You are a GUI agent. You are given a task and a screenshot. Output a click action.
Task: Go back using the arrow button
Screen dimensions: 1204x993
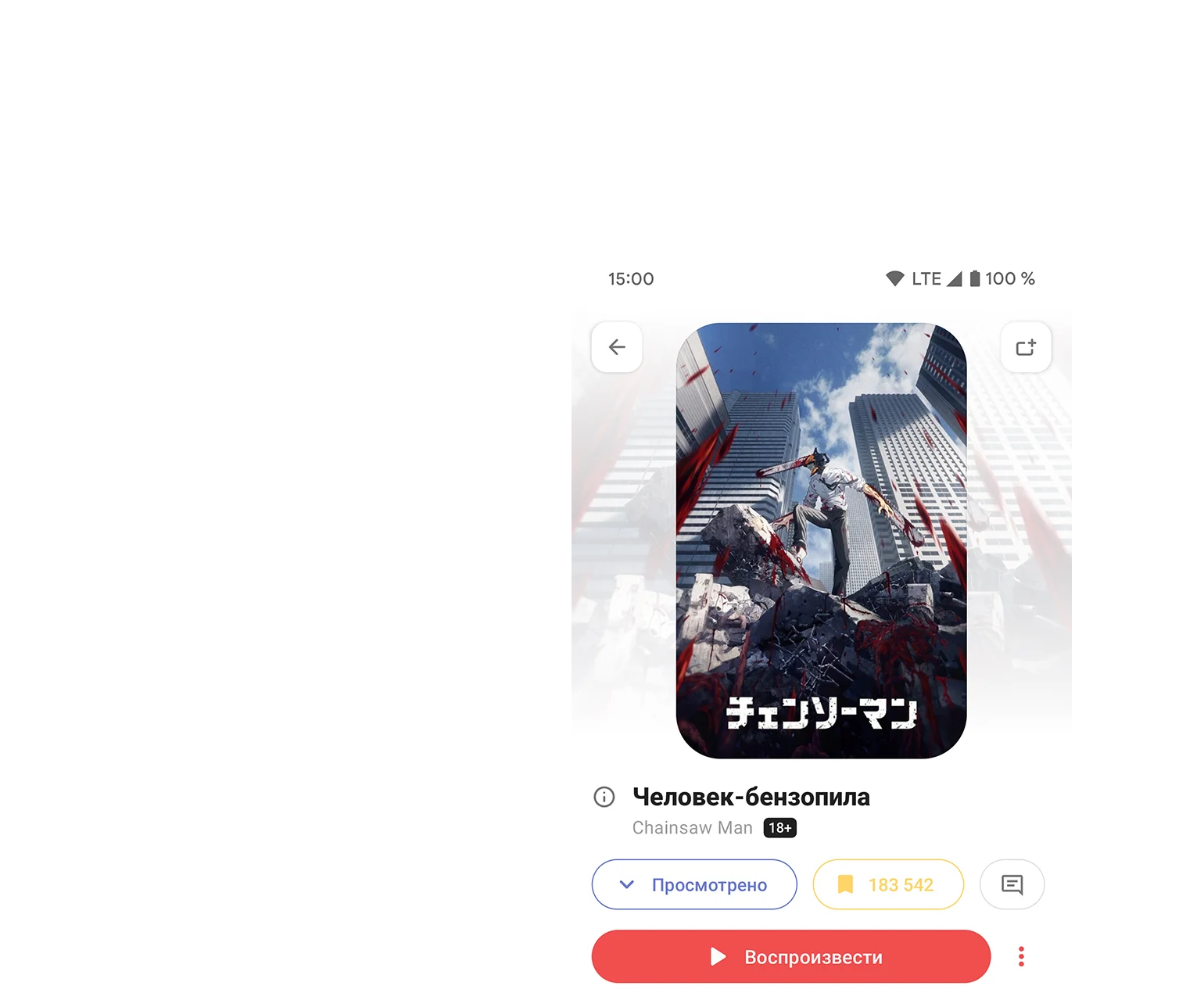(617, 347)
